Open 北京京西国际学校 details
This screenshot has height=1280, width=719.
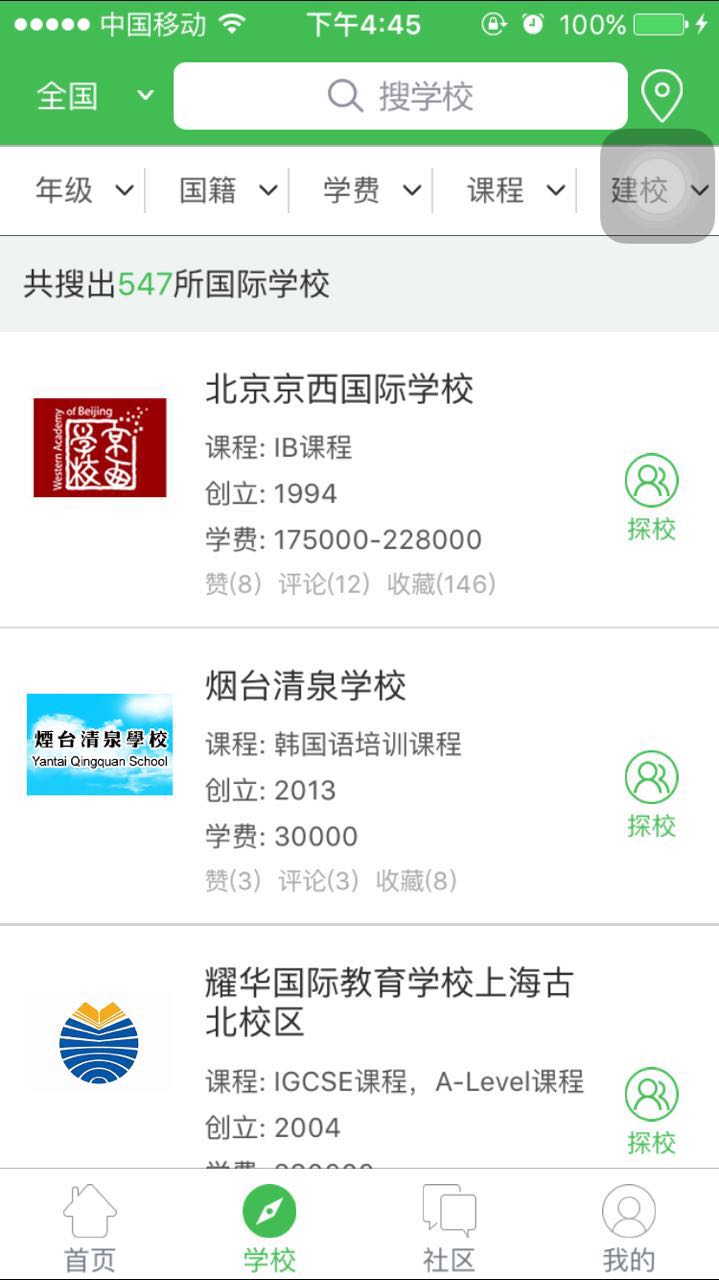coord(338,389)
